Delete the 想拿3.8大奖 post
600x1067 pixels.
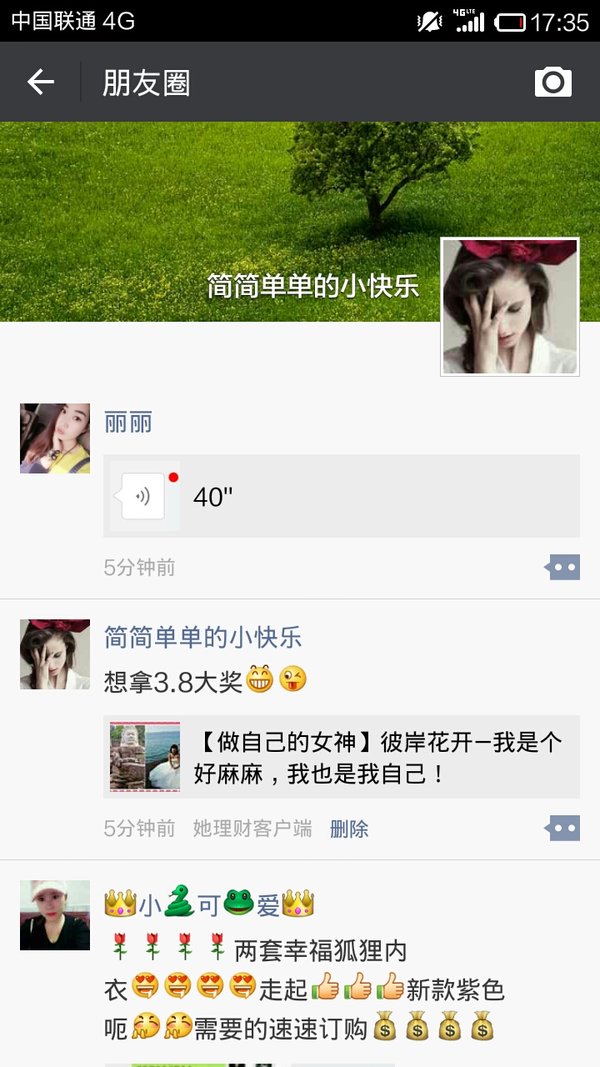coord(349,829)
